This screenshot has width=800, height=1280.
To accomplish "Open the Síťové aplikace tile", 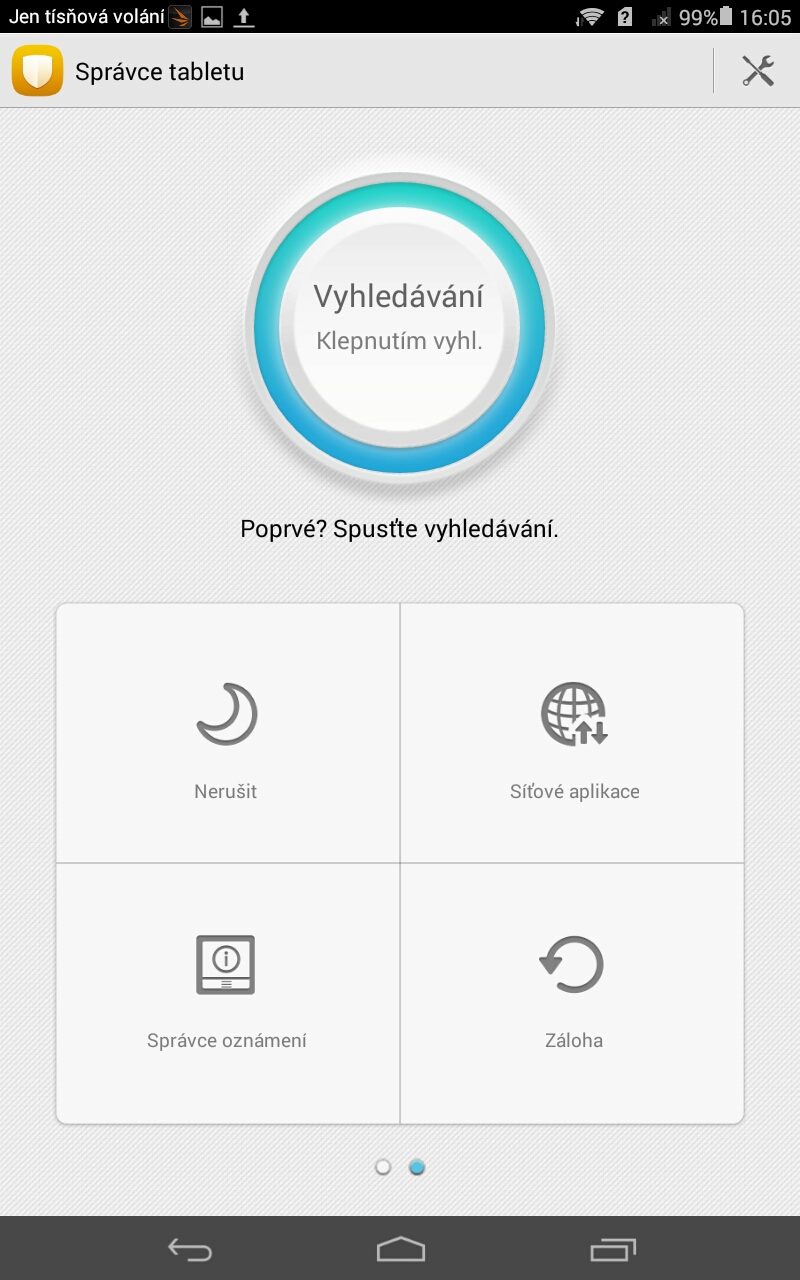I will point(573,733).
